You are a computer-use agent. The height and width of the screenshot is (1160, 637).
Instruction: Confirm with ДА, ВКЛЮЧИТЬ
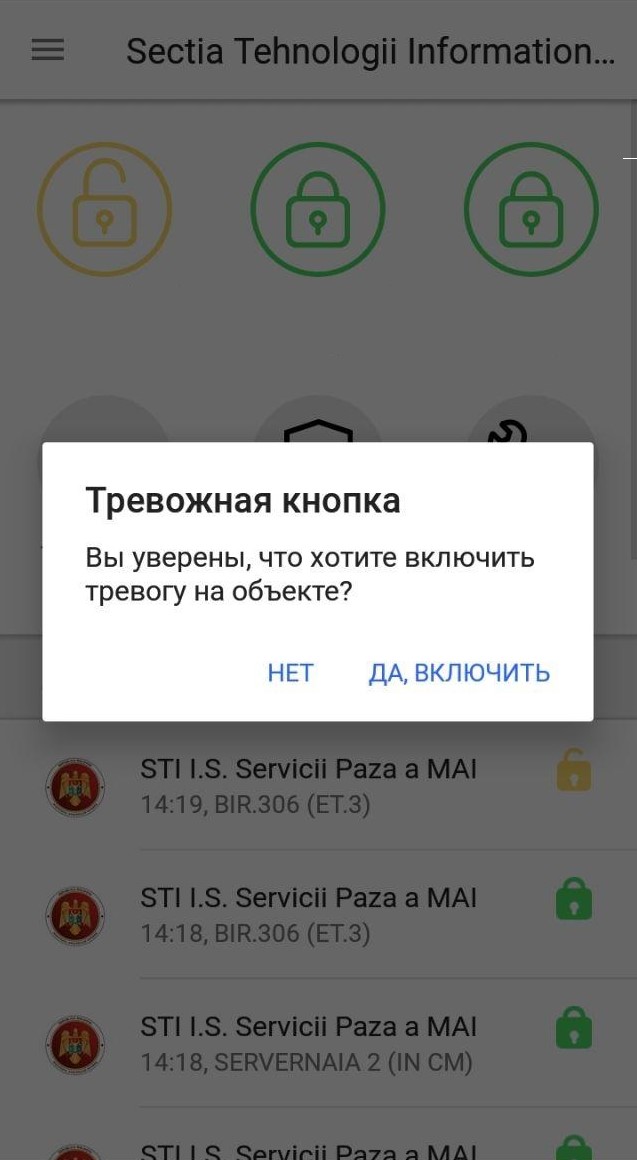point(459,673)
